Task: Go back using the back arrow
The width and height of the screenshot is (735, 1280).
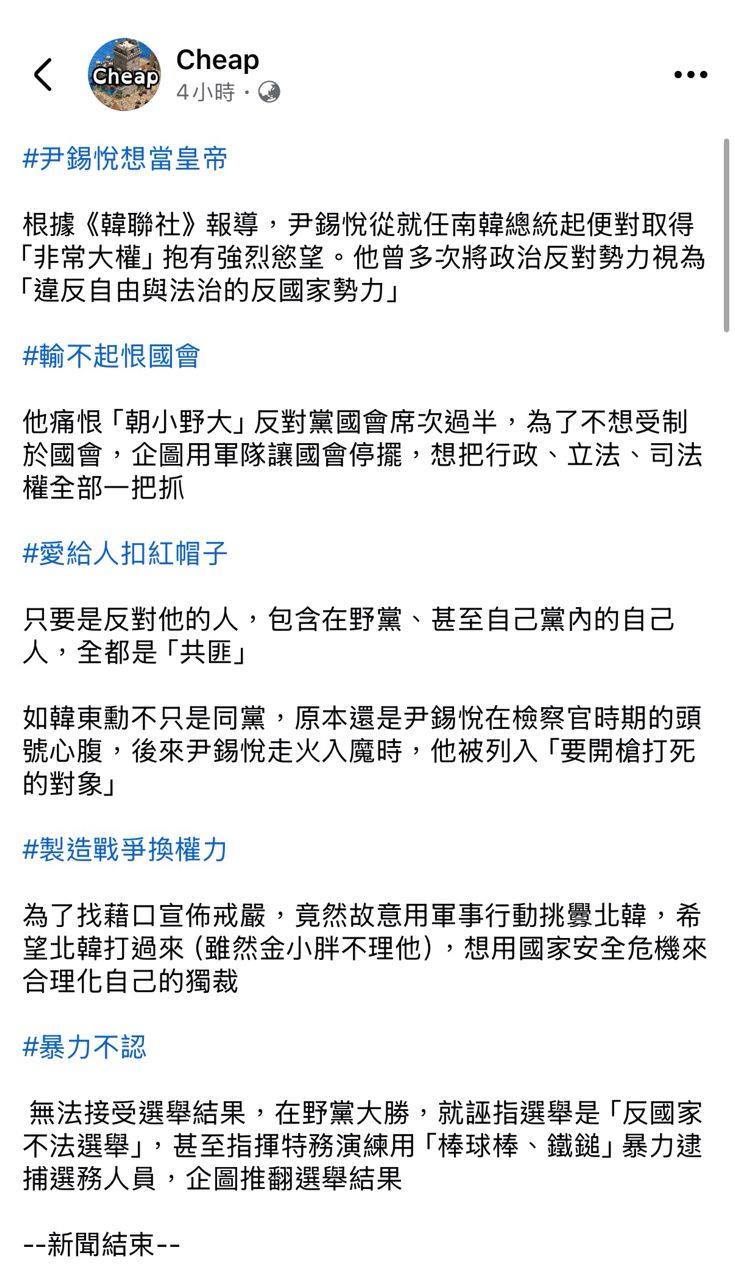Action: (x=43, y=75)
